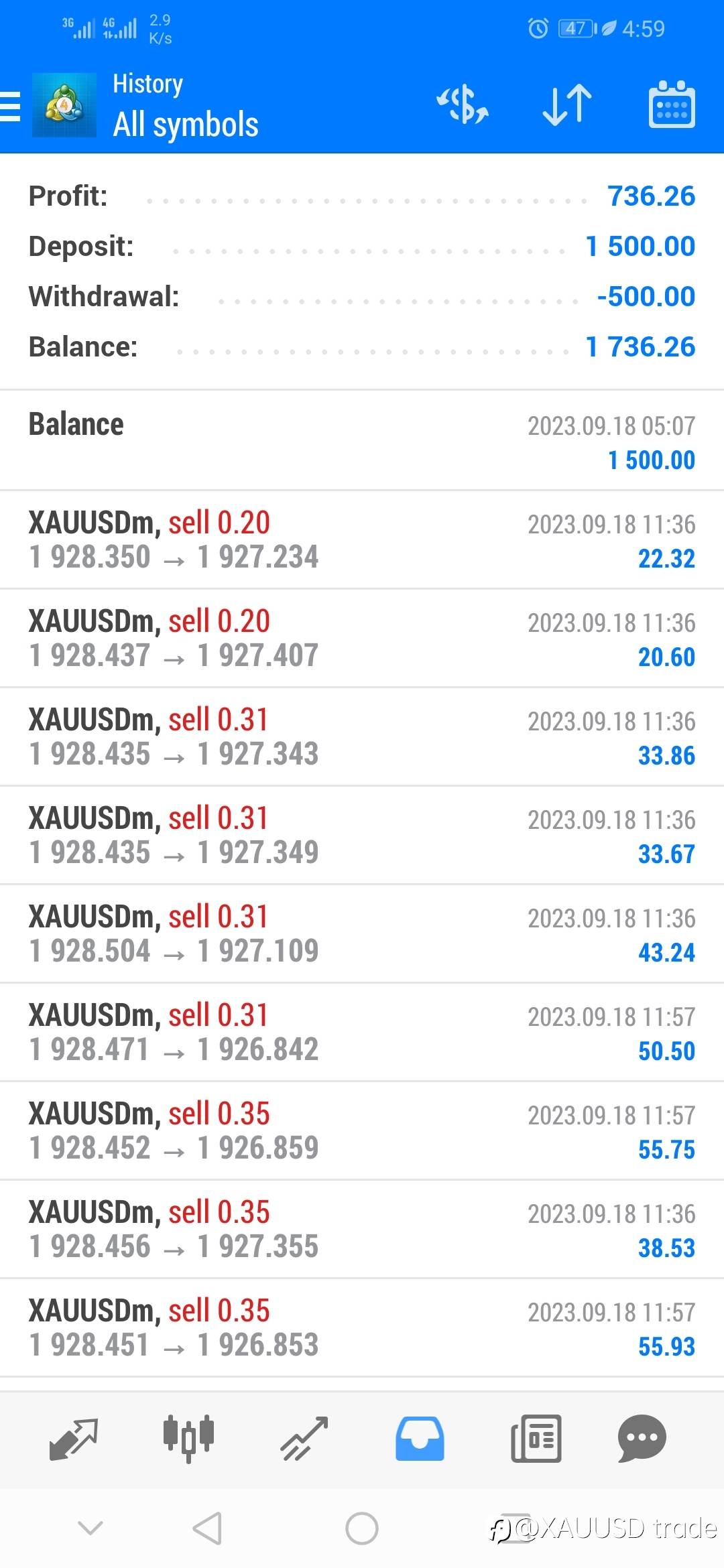The image size is (724, 1568).
Task: Open details of the 43.24 profit trade
Action: 362,933
